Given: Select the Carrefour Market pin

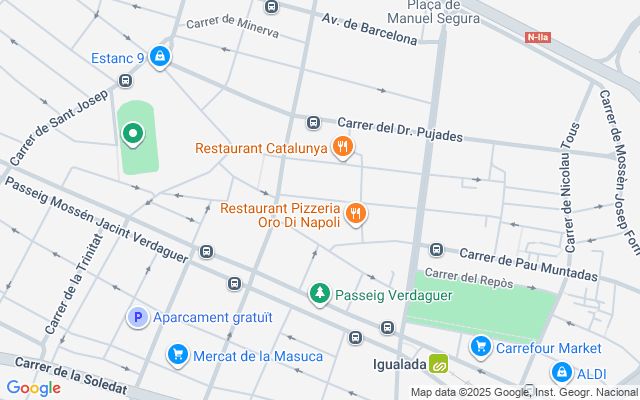Looking at the screenshot, I should point(481,347).
